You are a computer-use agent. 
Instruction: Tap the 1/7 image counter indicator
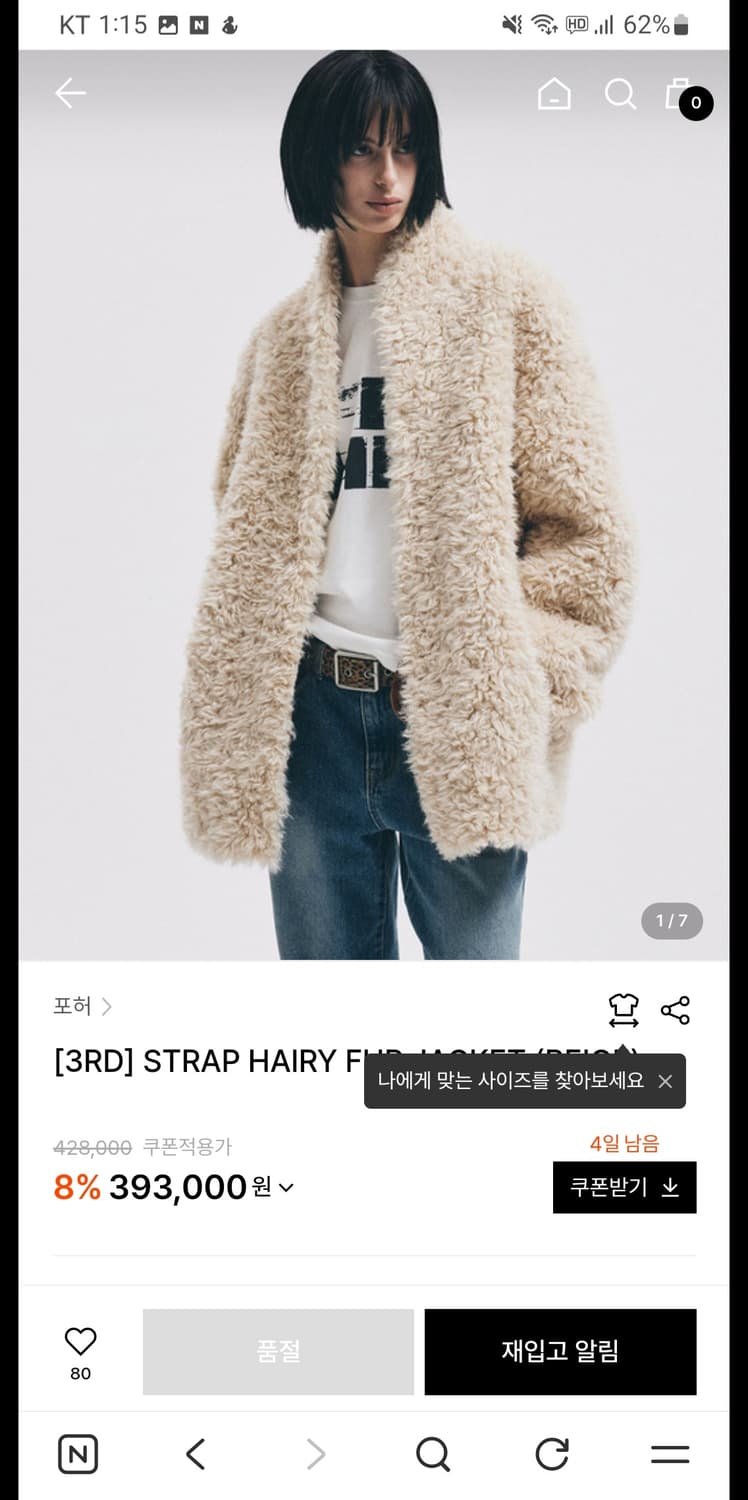coord(670,921)
